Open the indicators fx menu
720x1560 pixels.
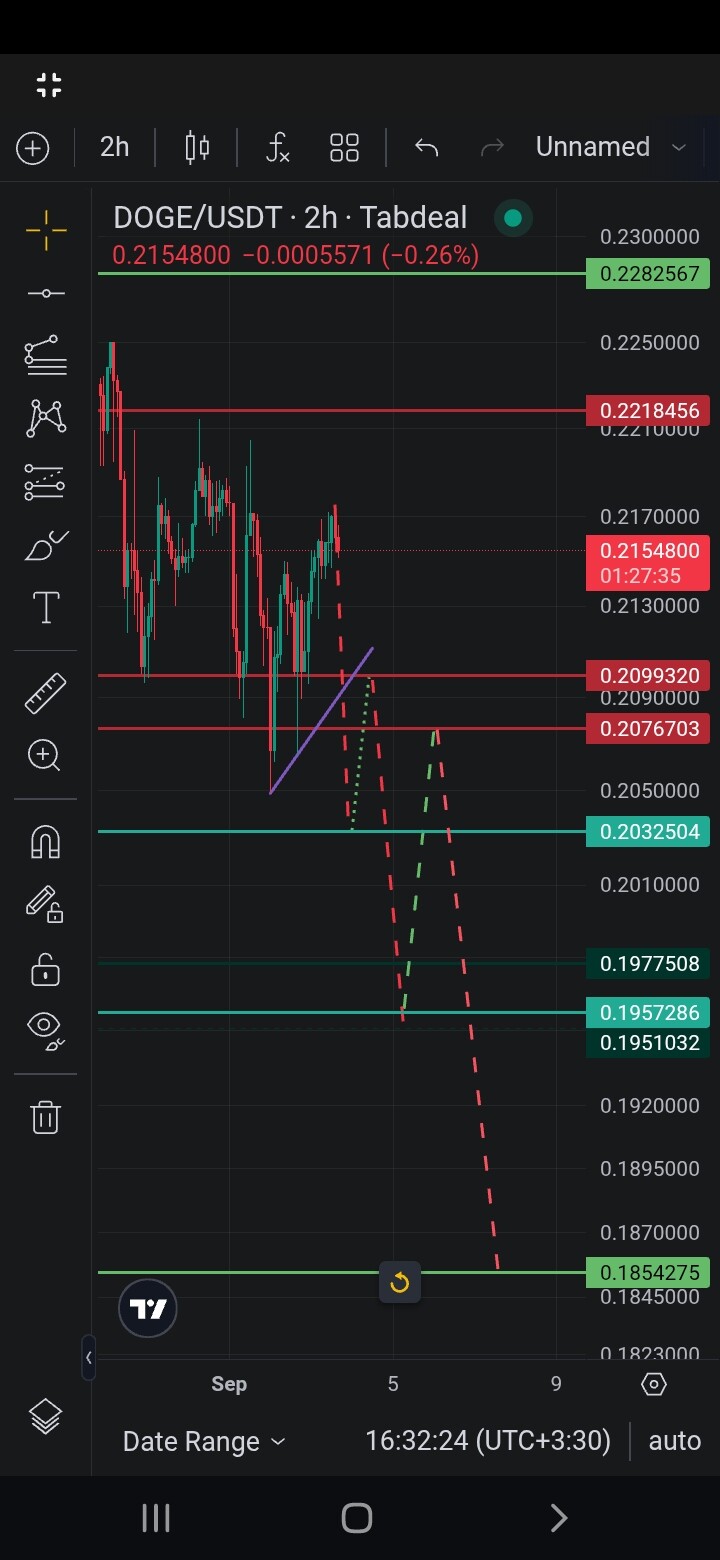tap(277, 148)
